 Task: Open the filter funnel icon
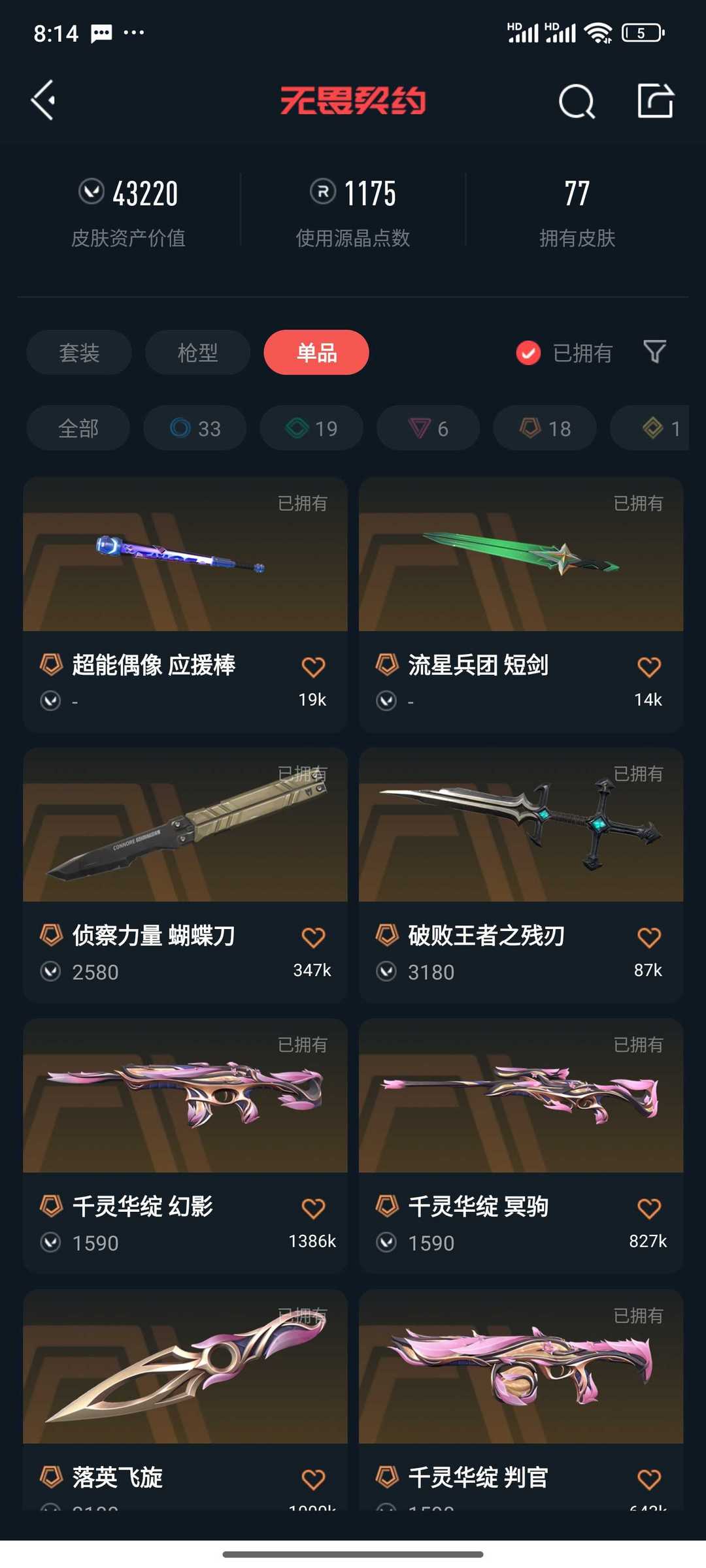654,352
